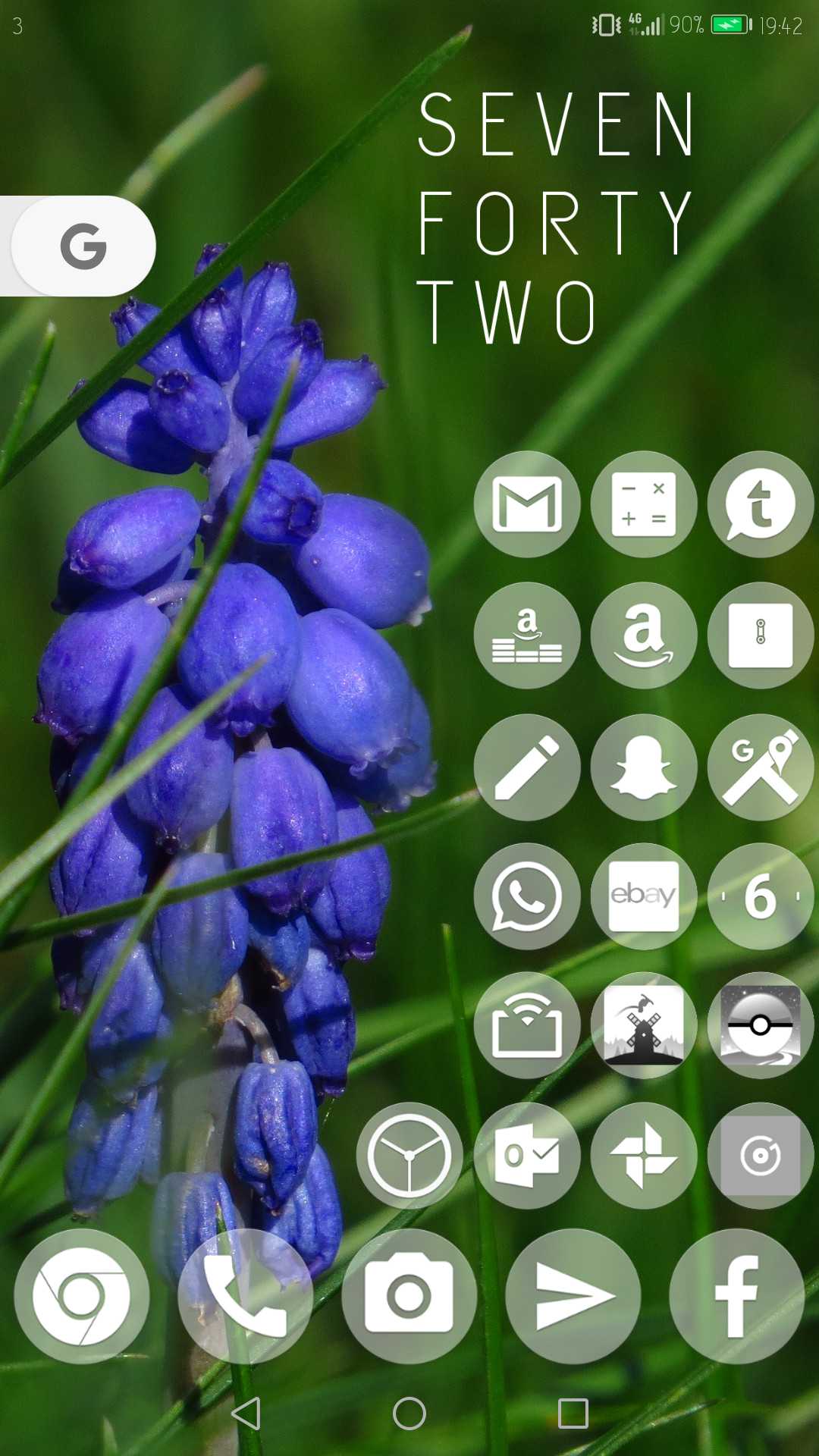
Task: Launch the Amazon shopping app
Action: click(x=644, y=635)
